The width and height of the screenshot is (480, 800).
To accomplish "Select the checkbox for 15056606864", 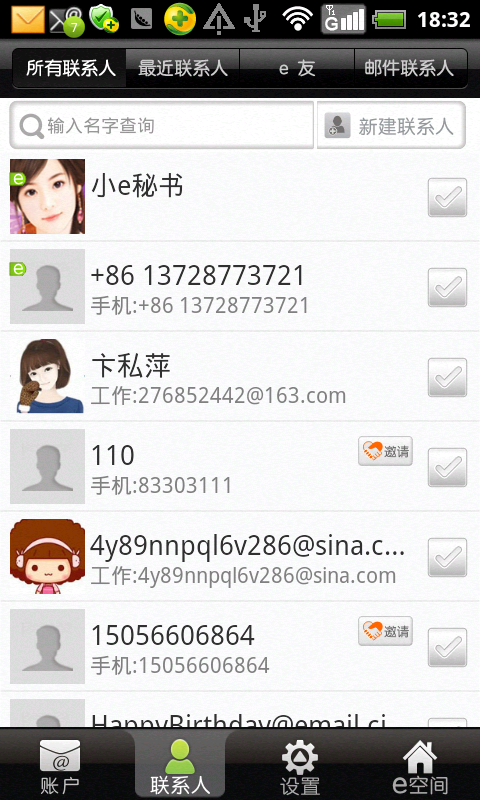I will (x=447, y=647).
